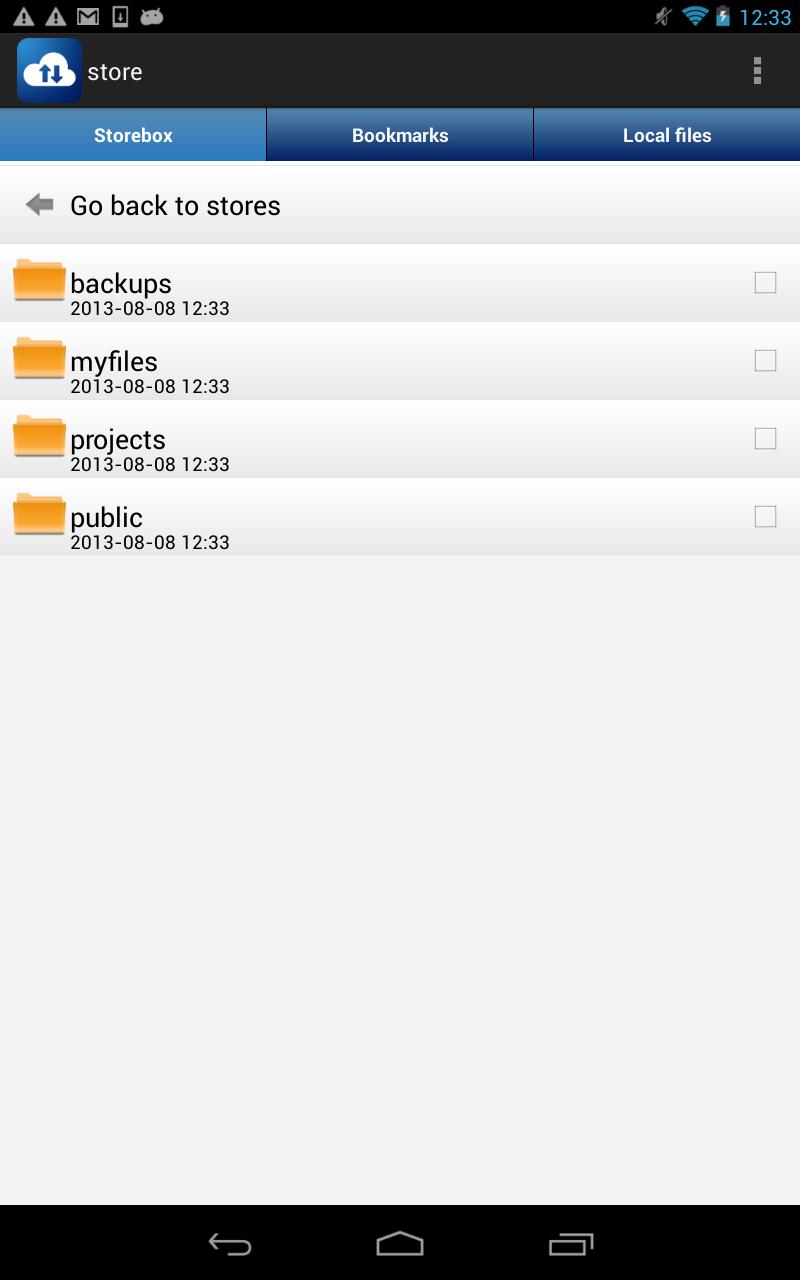Tap the store app icon

[x=49, y=71]
